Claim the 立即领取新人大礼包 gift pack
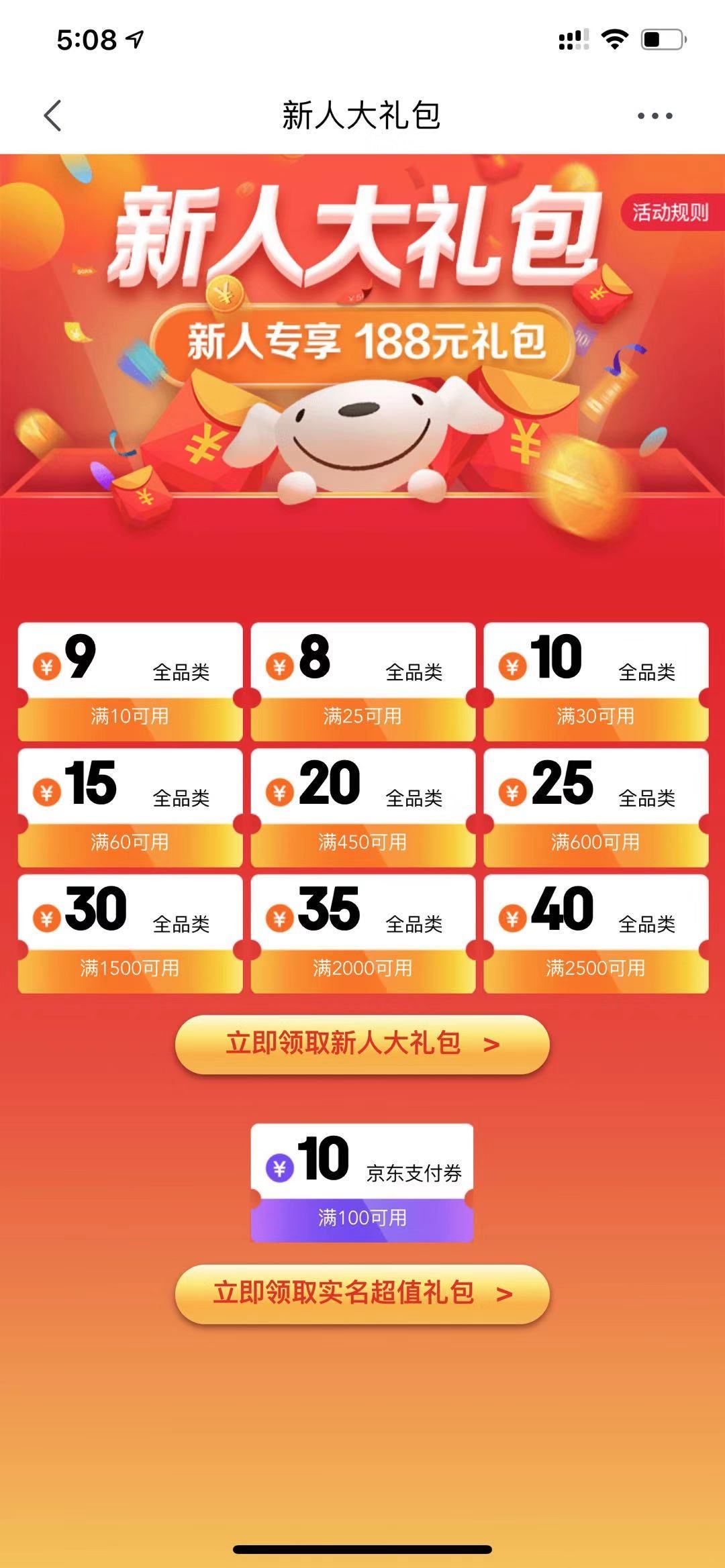The image size is (725, 1568). click(x=362, y=1044)
